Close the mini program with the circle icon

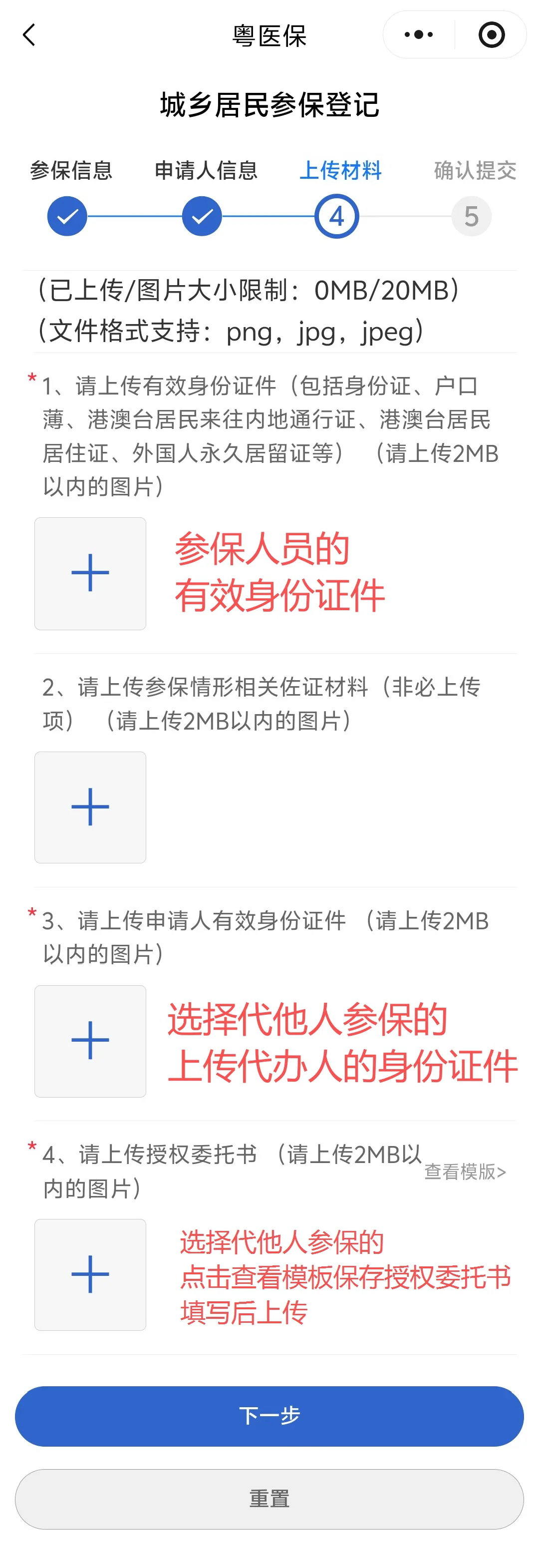[491, 34]
